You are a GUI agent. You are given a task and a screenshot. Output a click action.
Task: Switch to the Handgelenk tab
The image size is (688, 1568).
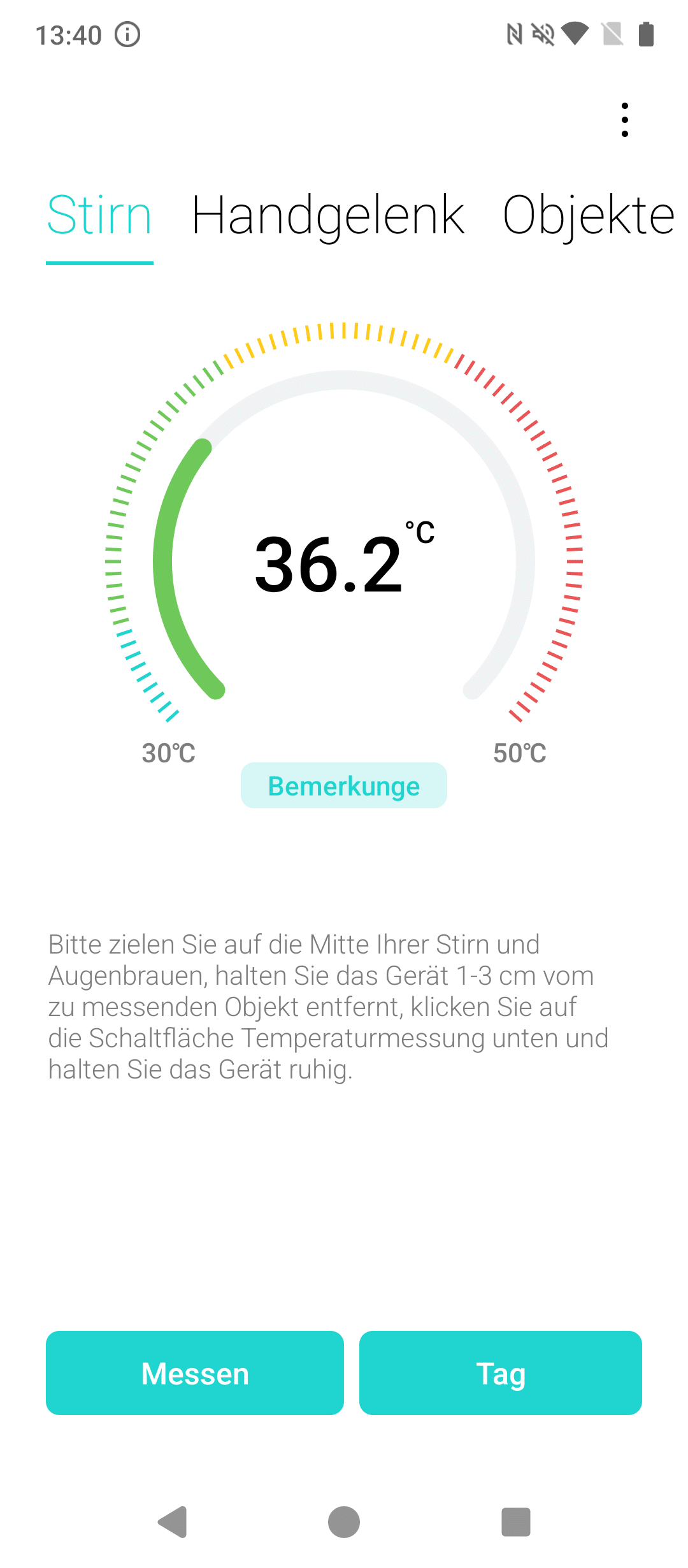328,217
